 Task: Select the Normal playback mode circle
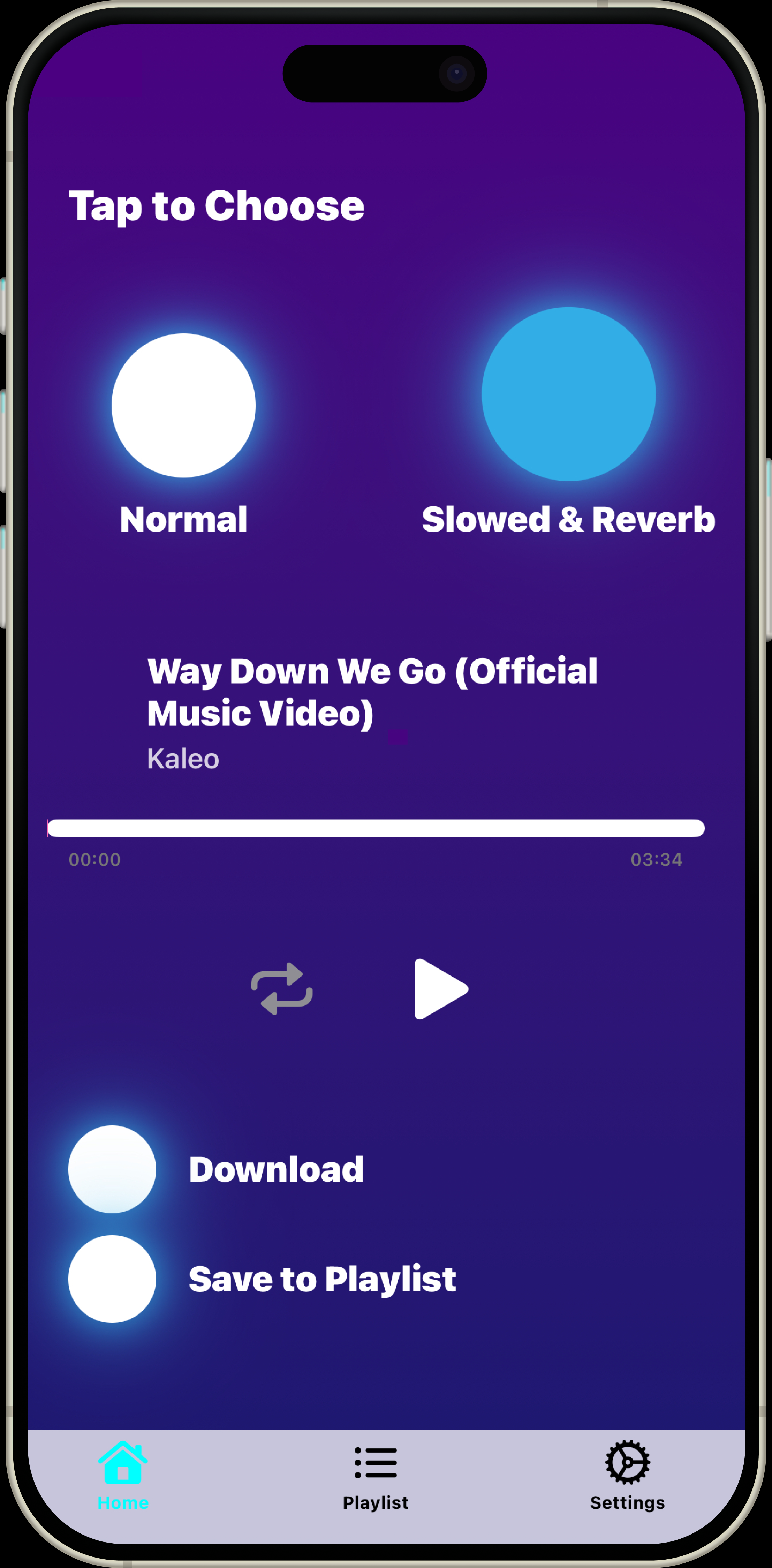[x=183, y=405]
